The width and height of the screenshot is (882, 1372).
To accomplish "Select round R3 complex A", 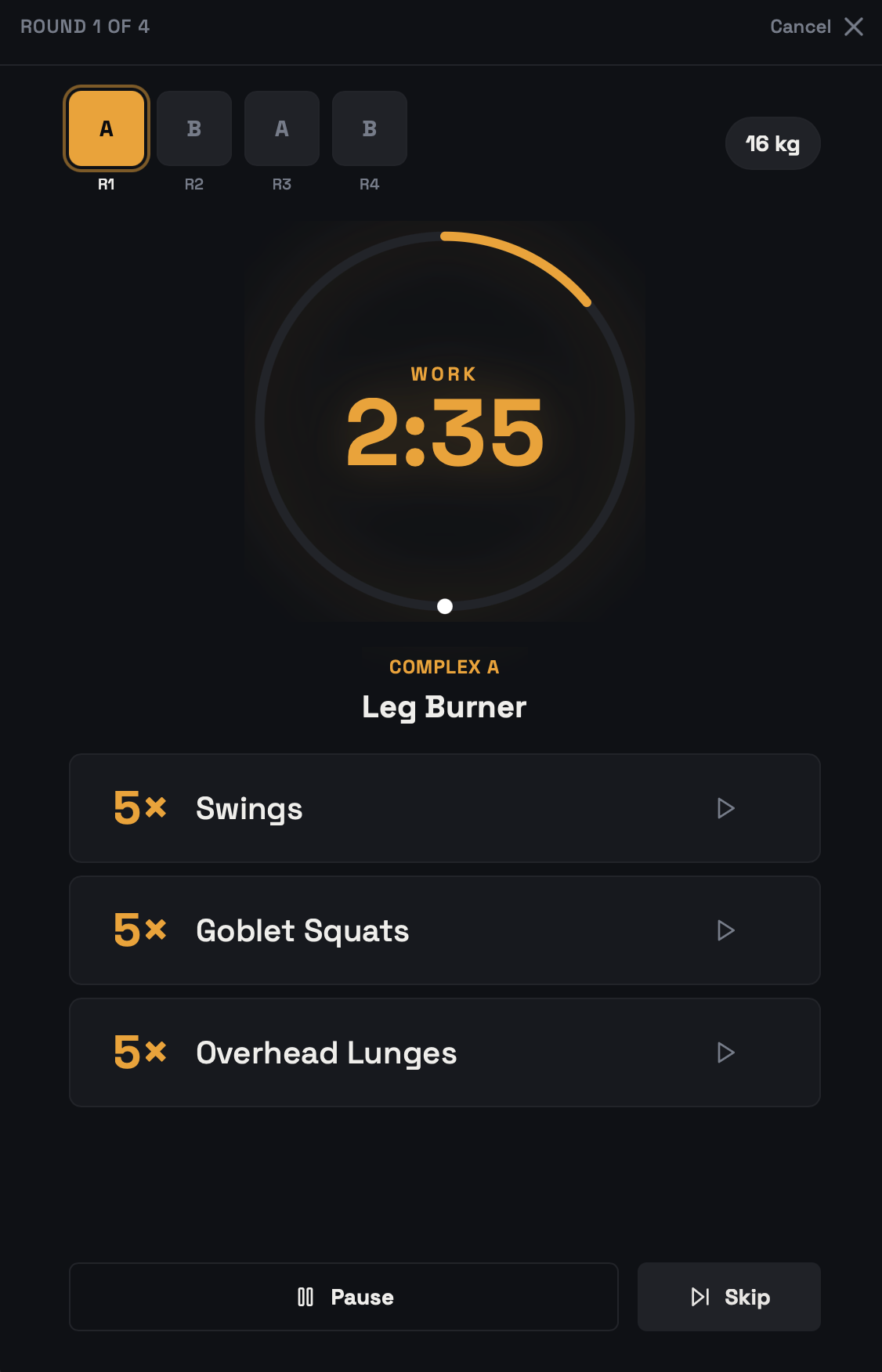I will click(x=281, y=128).
